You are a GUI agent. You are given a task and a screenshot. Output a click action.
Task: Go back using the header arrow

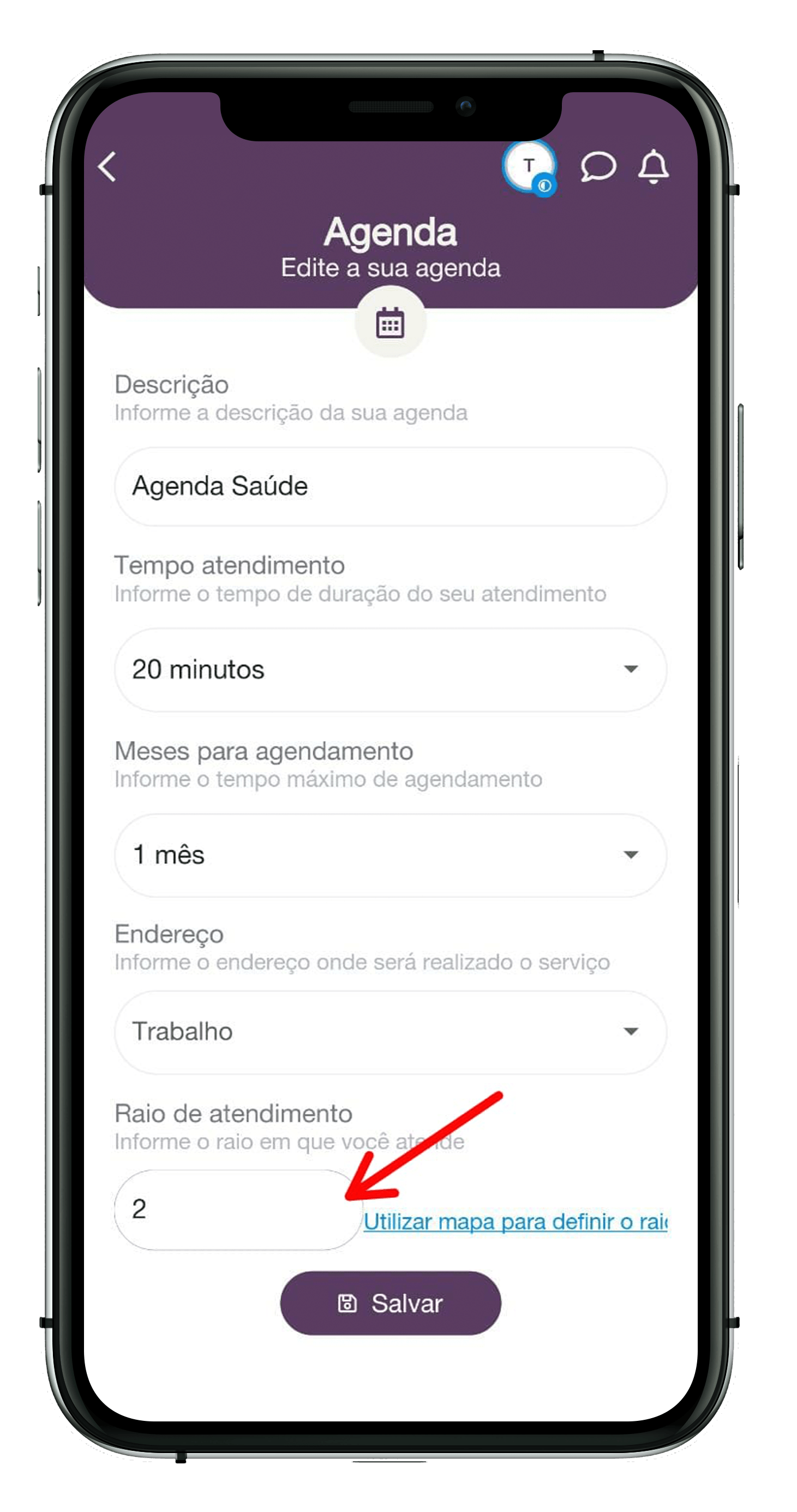click(x=107, y=166)
